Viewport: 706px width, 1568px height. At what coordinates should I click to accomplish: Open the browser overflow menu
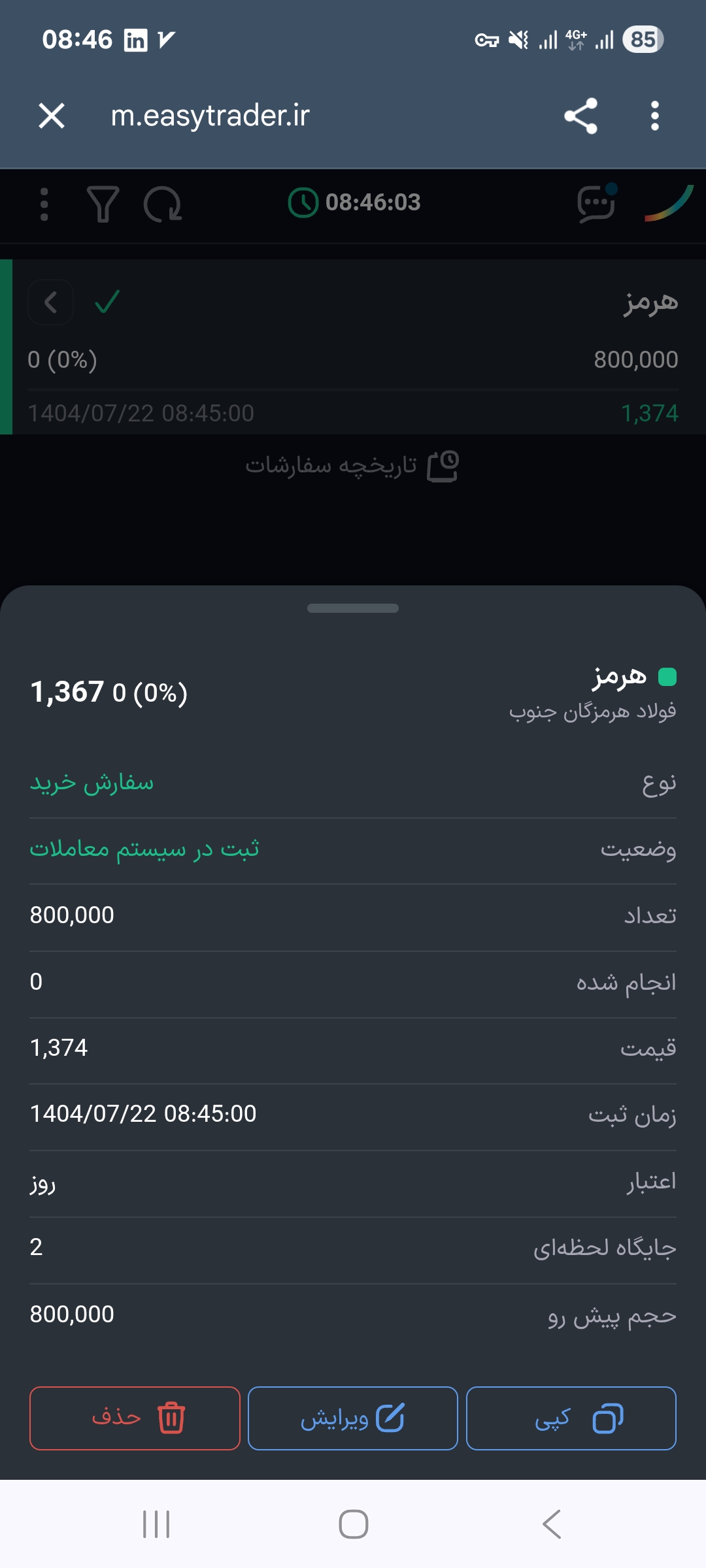point(654,116)
